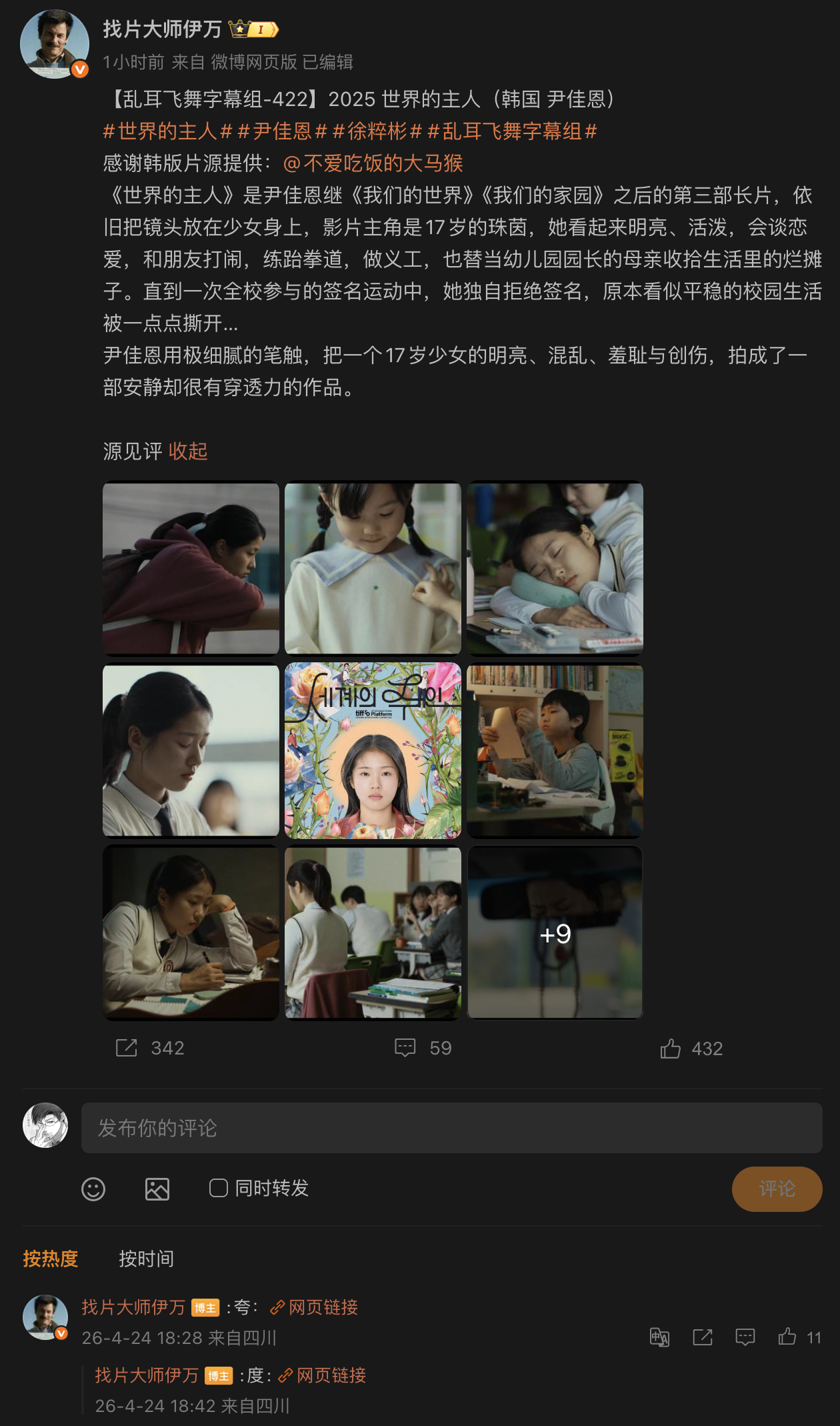
Task: Like the 夸 comment with 11 likes
Action: tap(787, 1337)
